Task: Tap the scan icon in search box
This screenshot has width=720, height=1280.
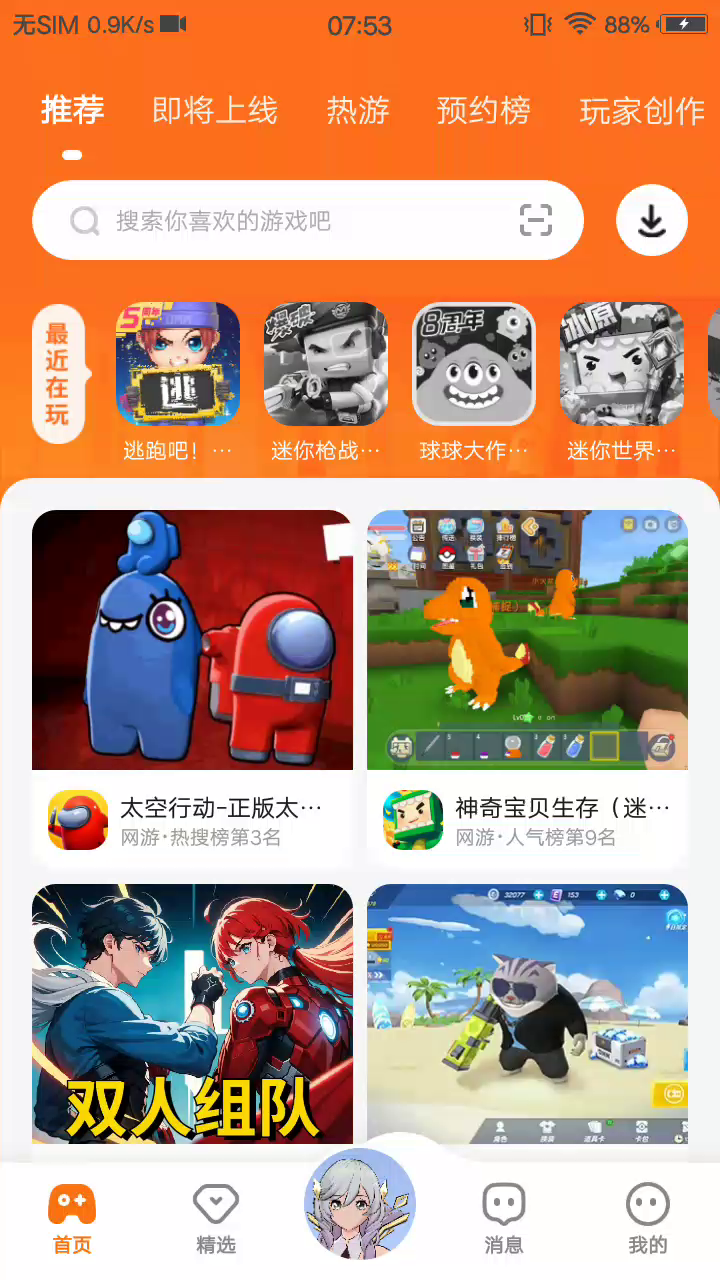Action: 536,220
